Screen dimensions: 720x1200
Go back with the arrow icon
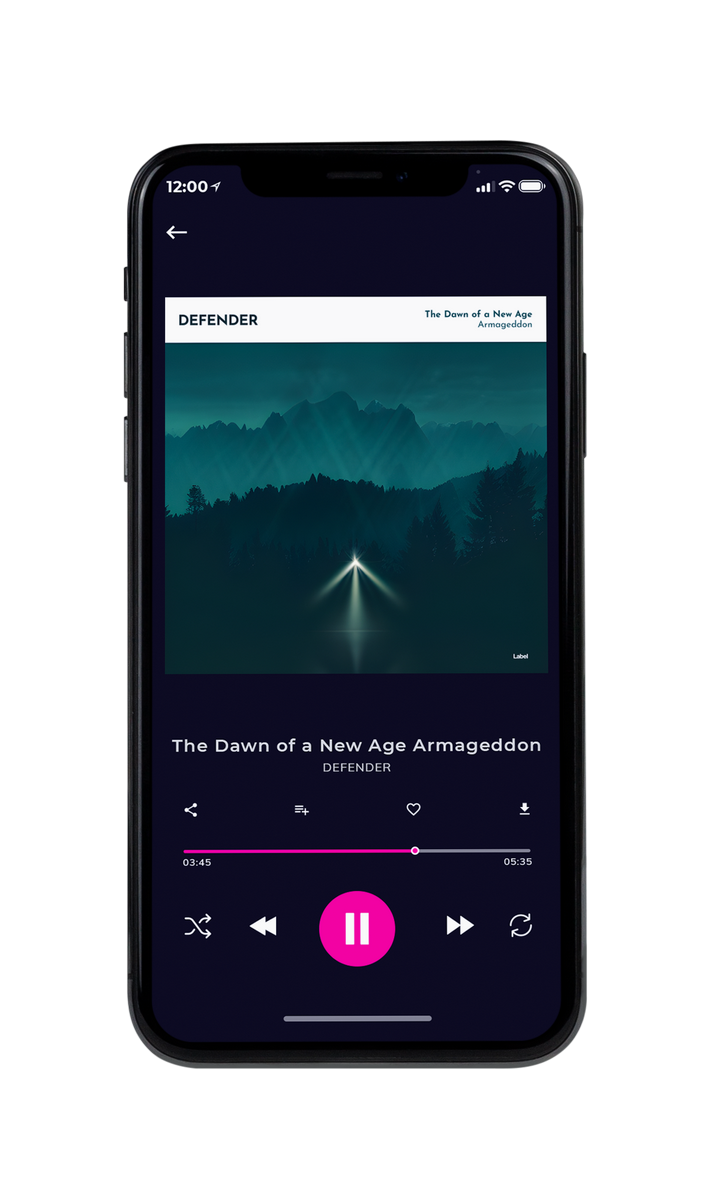(177, 232)
